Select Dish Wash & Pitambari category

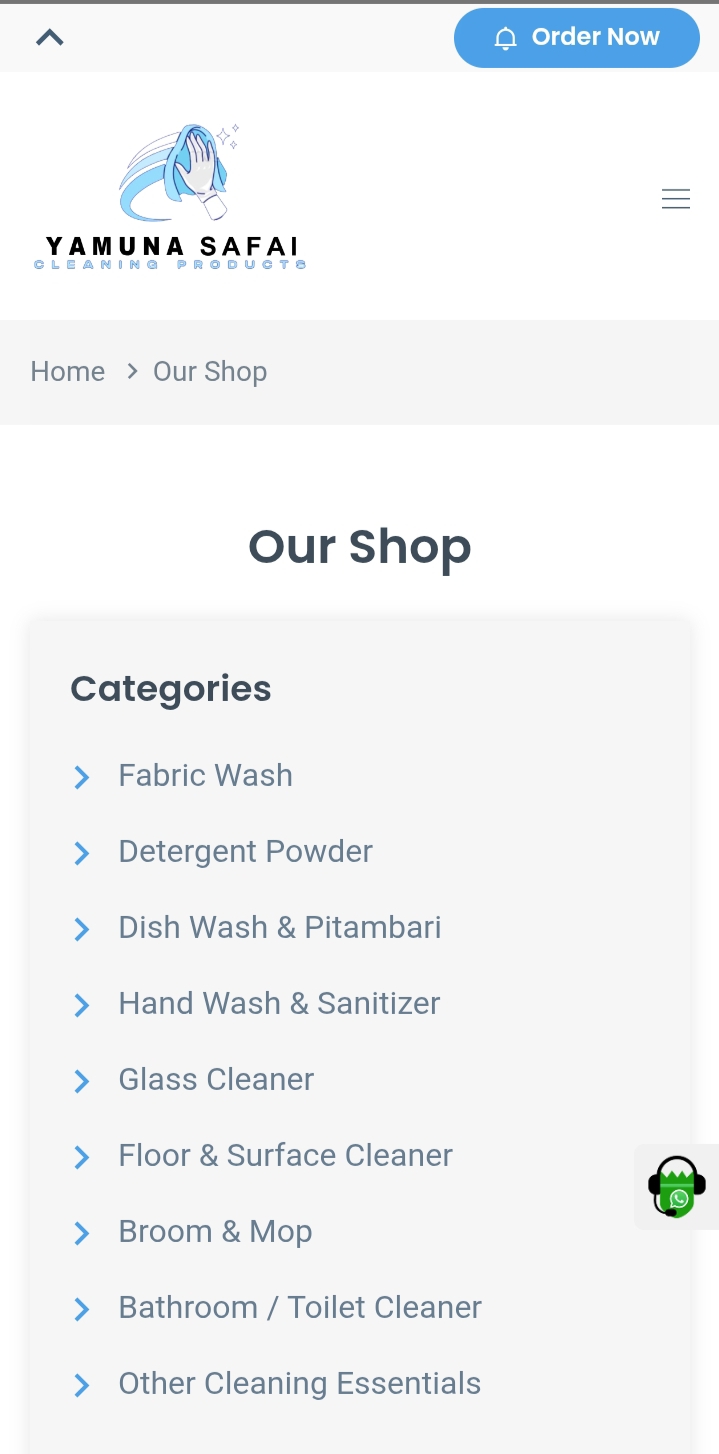point(280,927)
